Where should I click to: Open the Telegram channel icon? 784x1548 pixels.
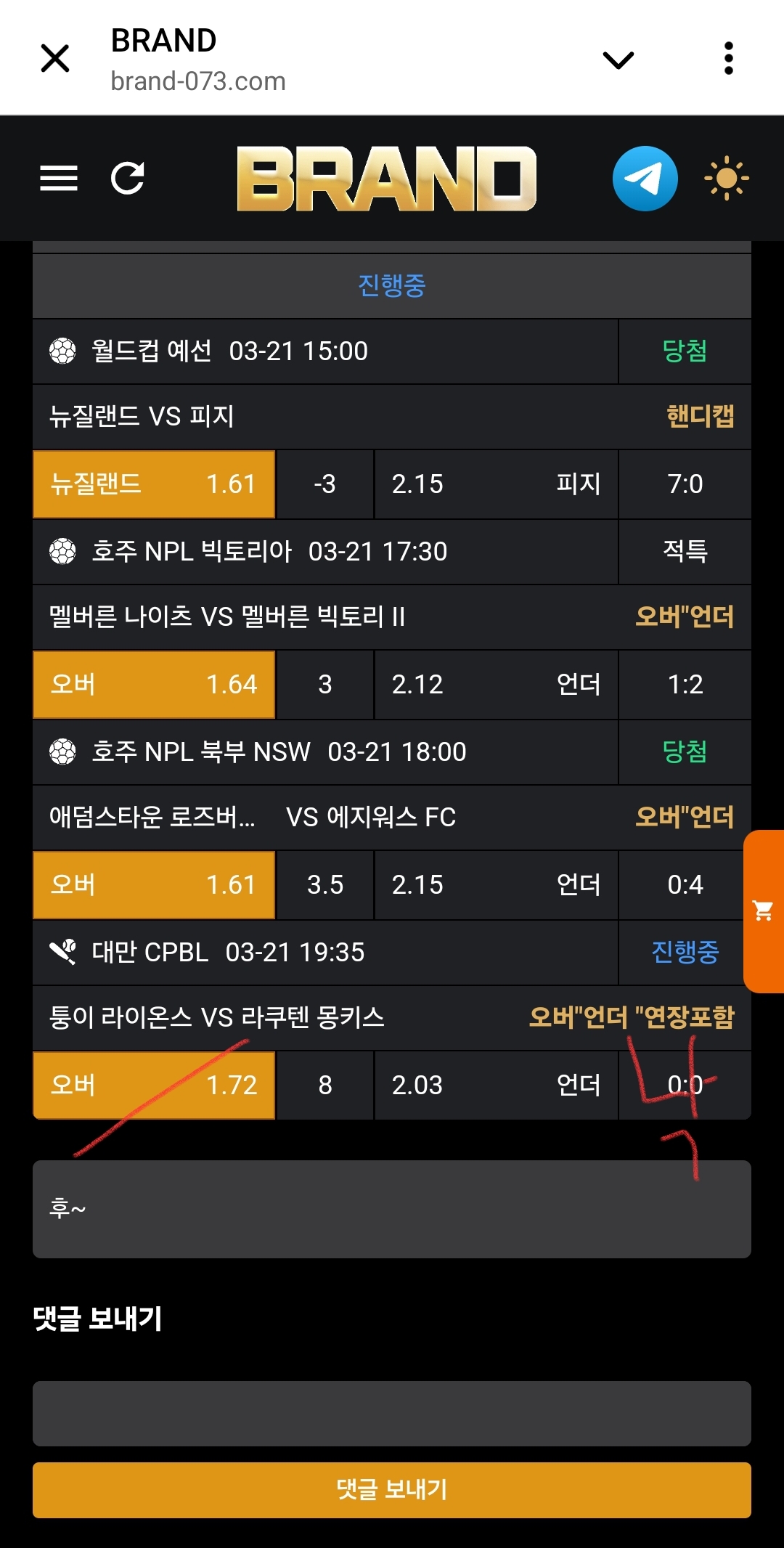coord(645,179)
